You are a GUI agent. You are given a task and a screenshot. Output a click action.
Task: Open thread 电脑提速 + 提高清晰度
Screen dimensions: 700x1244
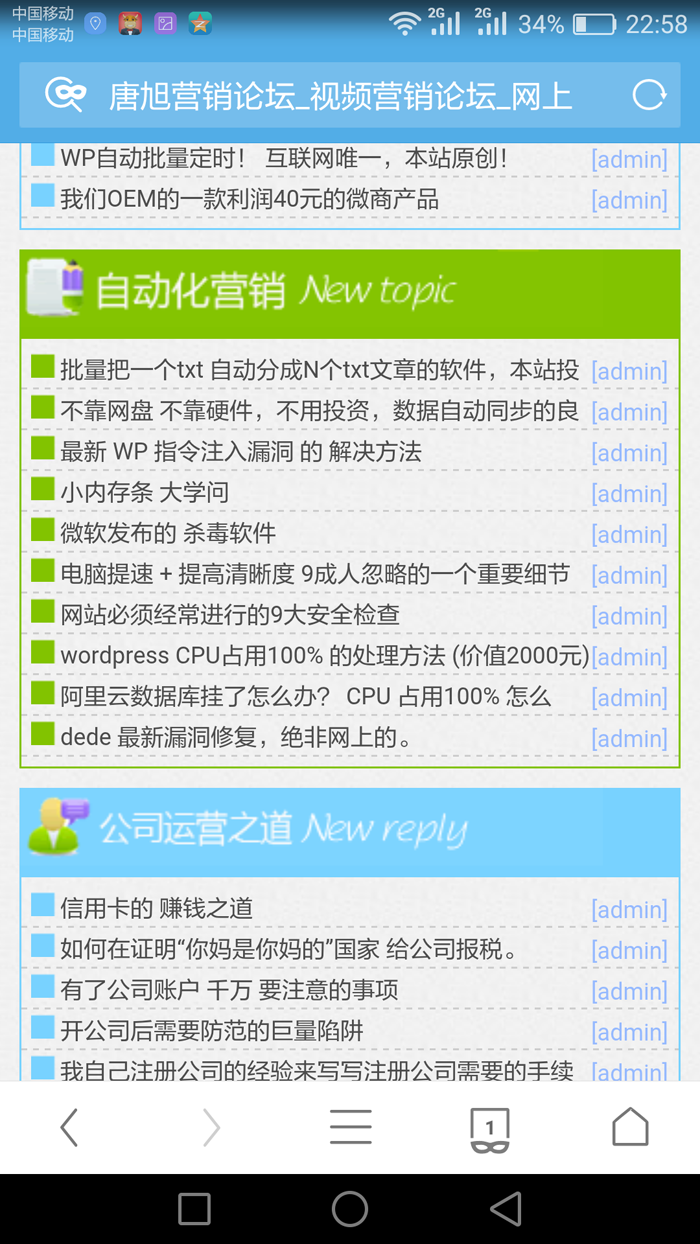point(315,574)
